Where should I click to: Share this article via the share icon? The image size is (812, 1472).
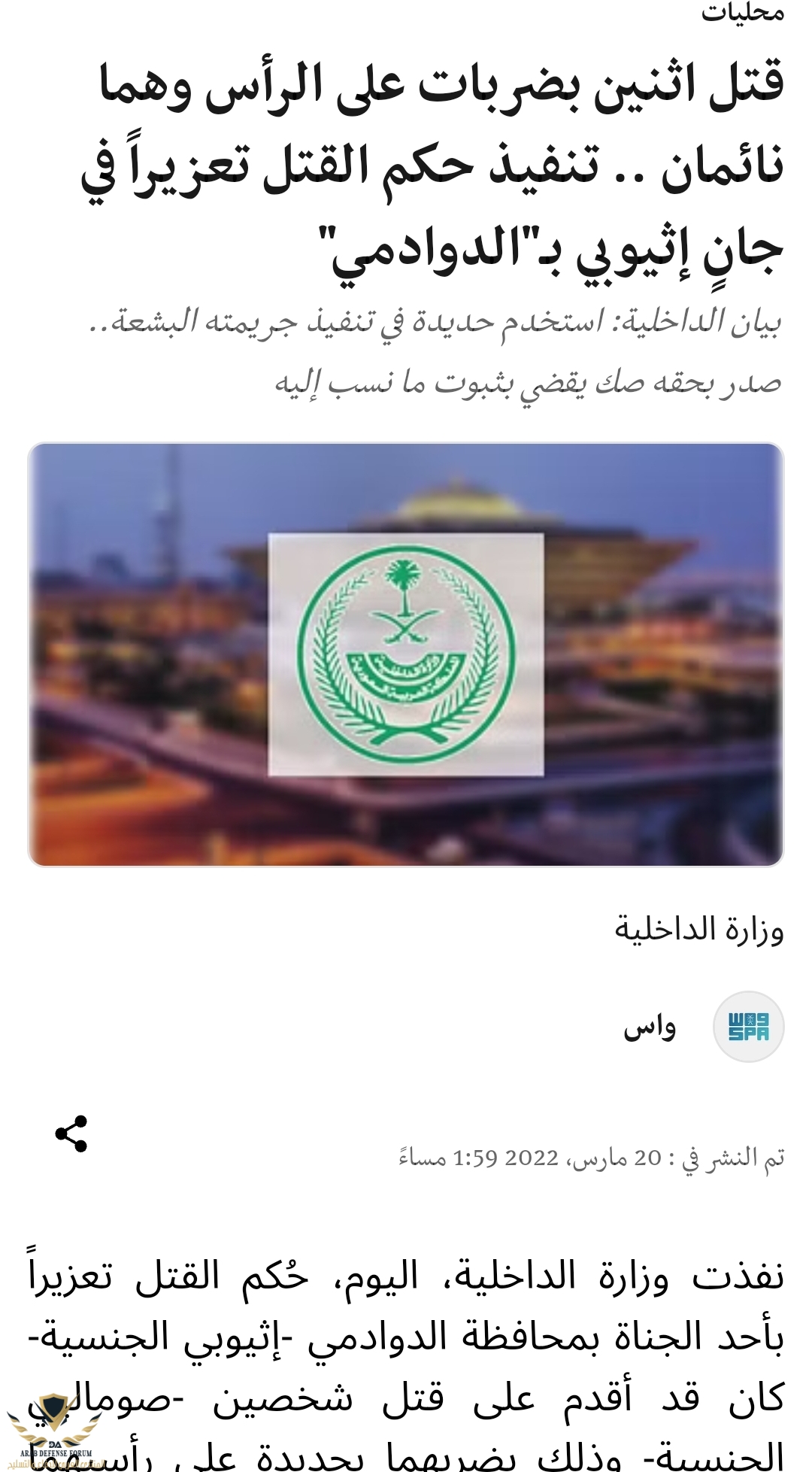71,1134
